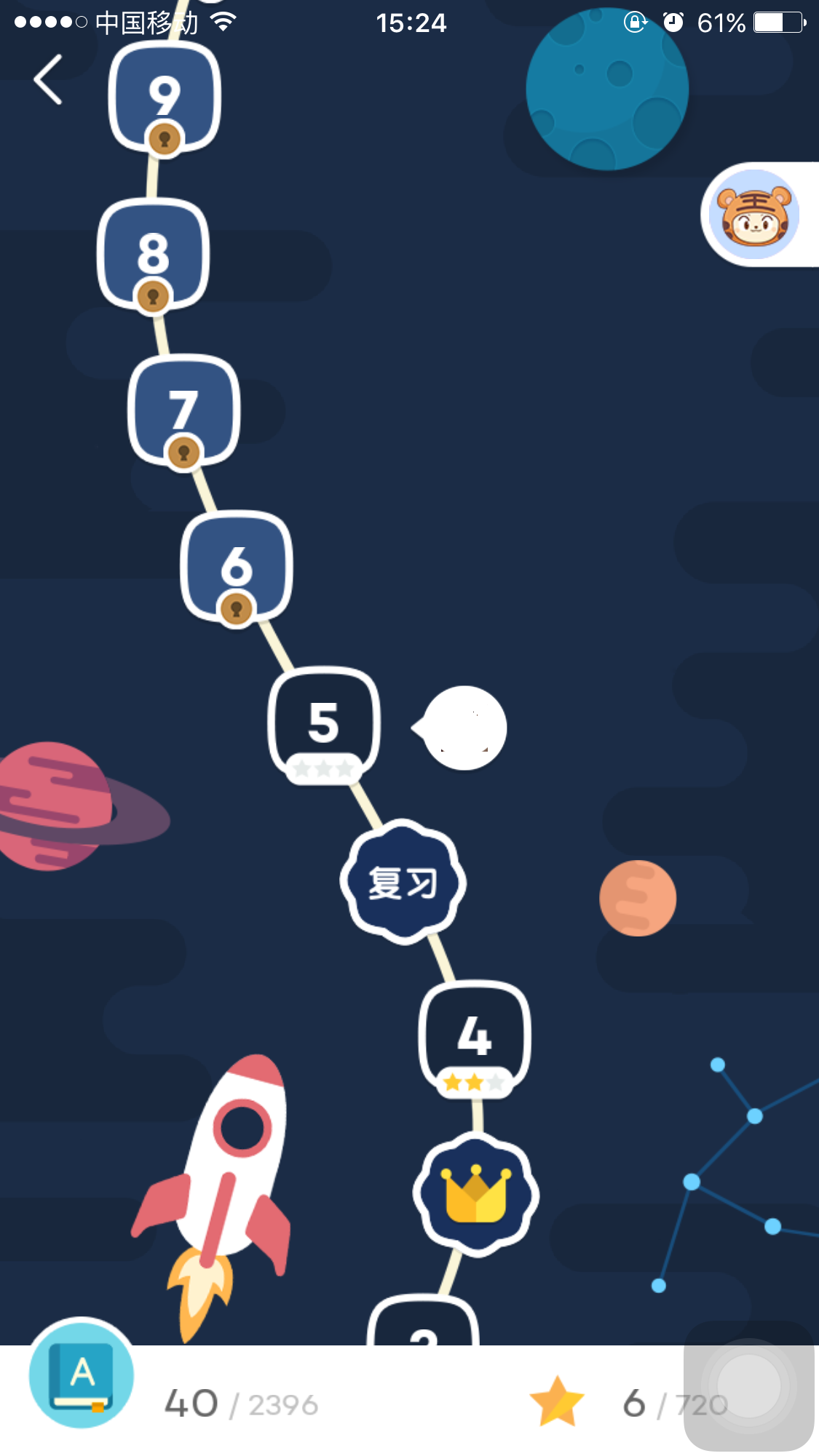Go back using the arrow

[x=48, y=79]
